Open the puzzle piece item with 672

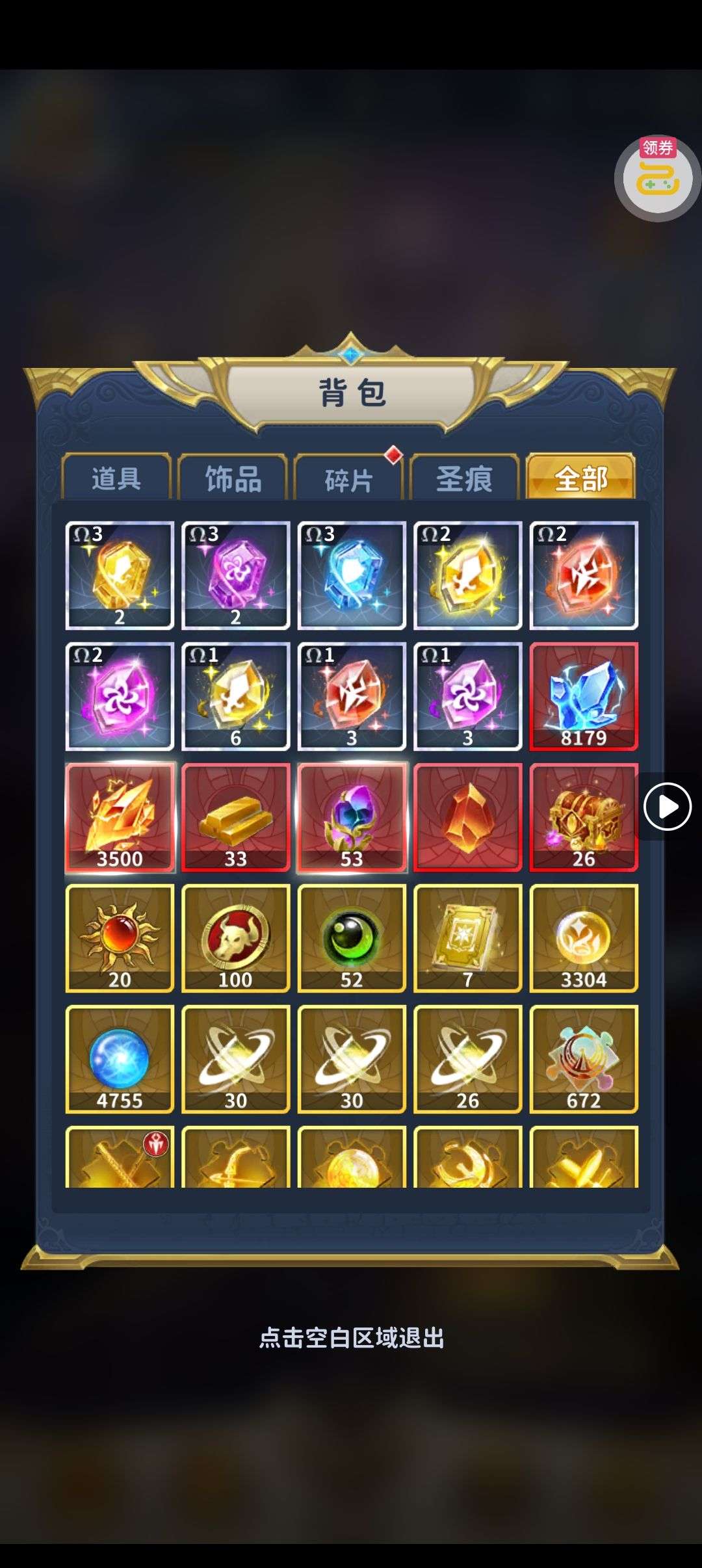coord(584,1059)
